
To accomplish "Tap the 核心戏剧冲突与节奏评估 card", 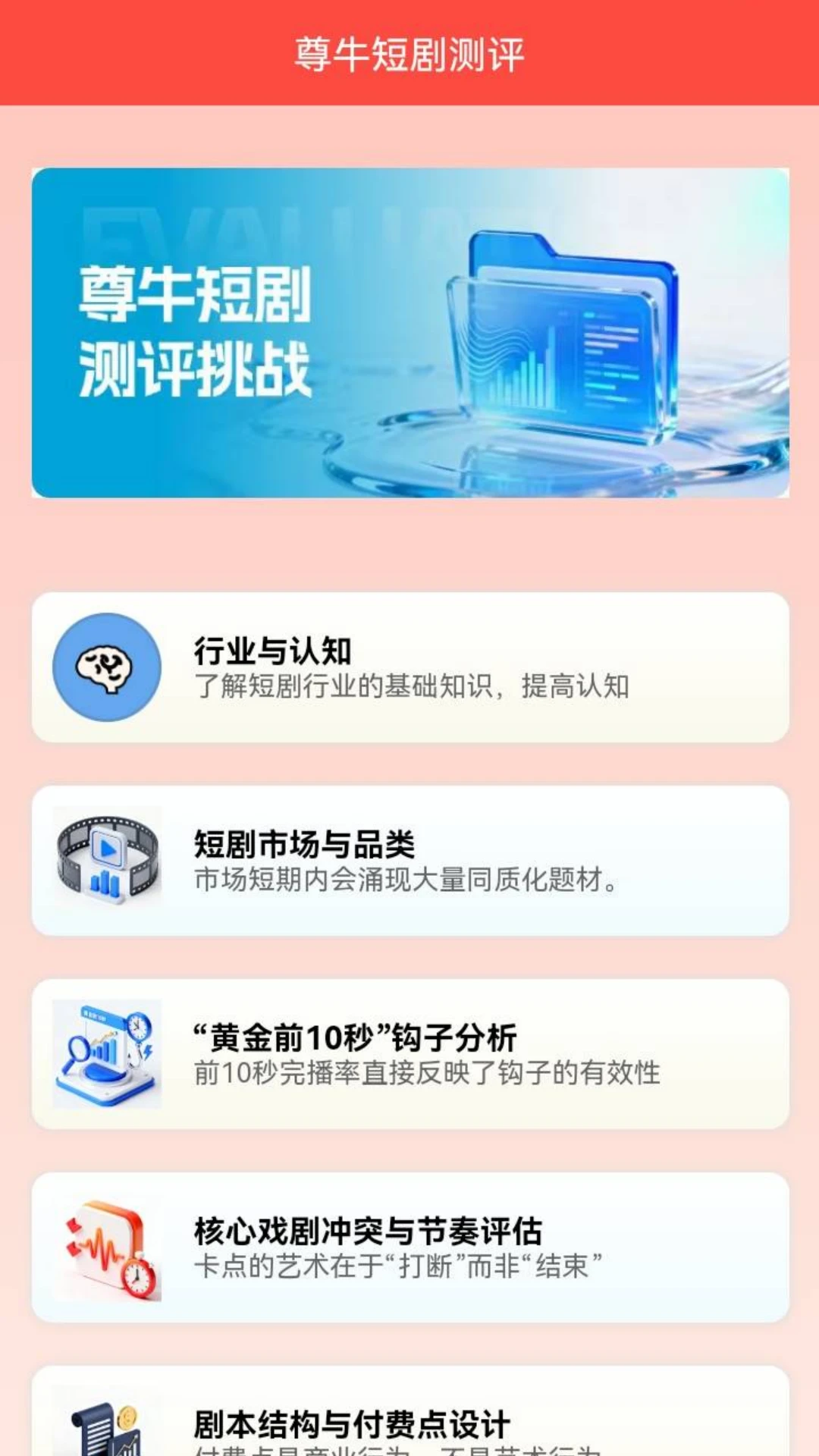I will pyautogui.click(x=409, y=1247).
